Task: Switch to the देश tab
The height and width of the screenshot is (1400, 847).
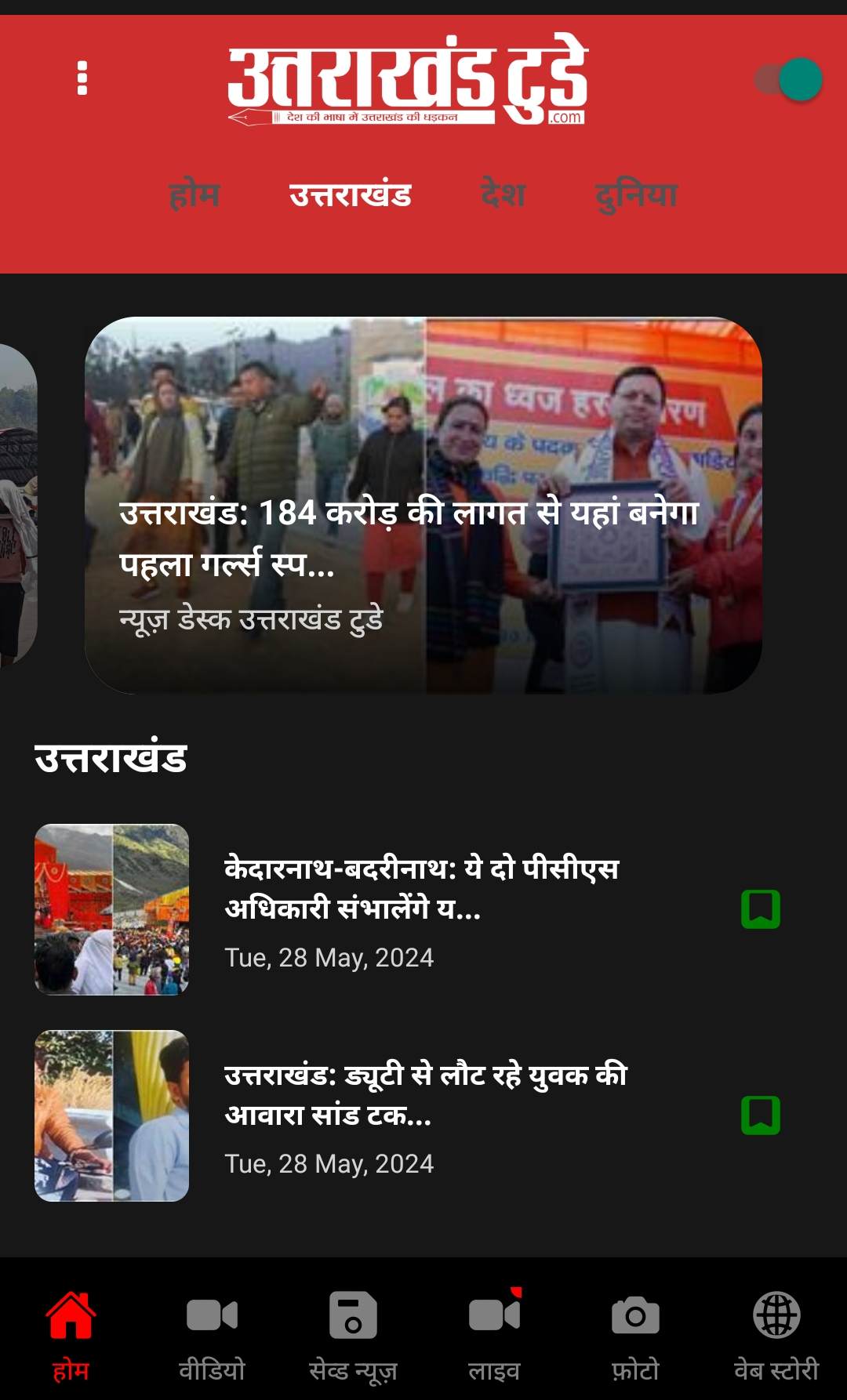Action: [503, 195]
